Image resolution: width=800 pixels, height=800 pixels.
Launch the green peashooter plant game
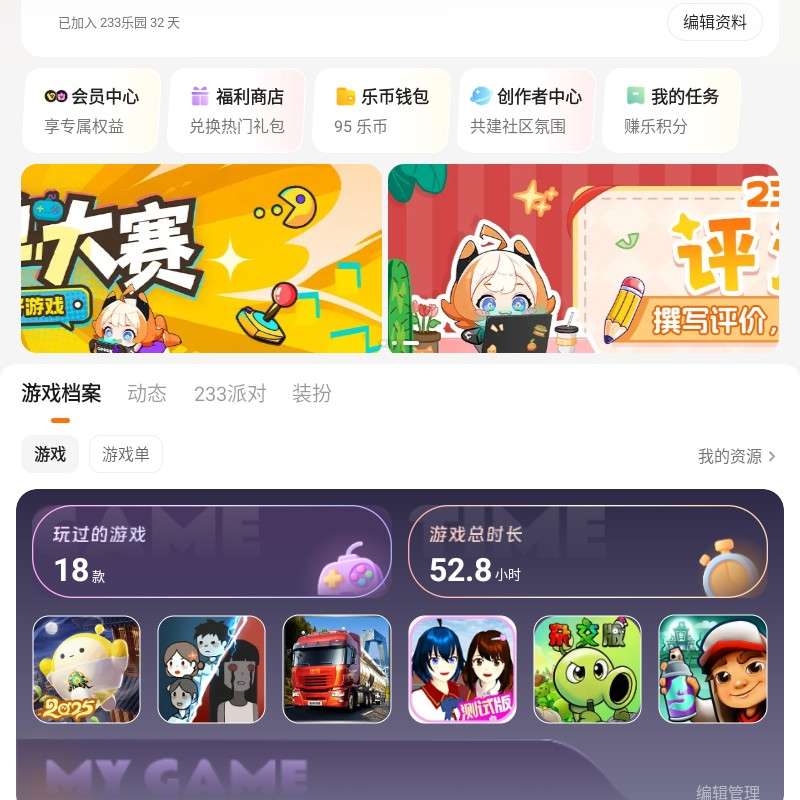pos(587,669)
